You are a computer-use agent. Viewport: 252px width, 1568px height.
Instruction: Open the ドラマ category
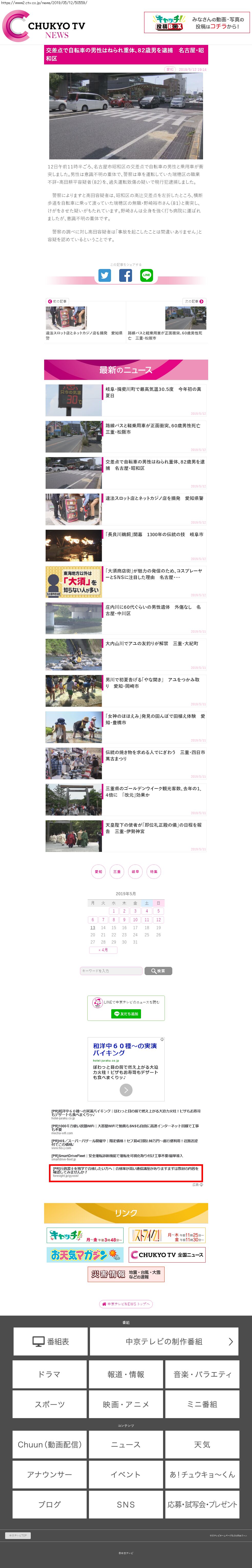pos(50,1374)
